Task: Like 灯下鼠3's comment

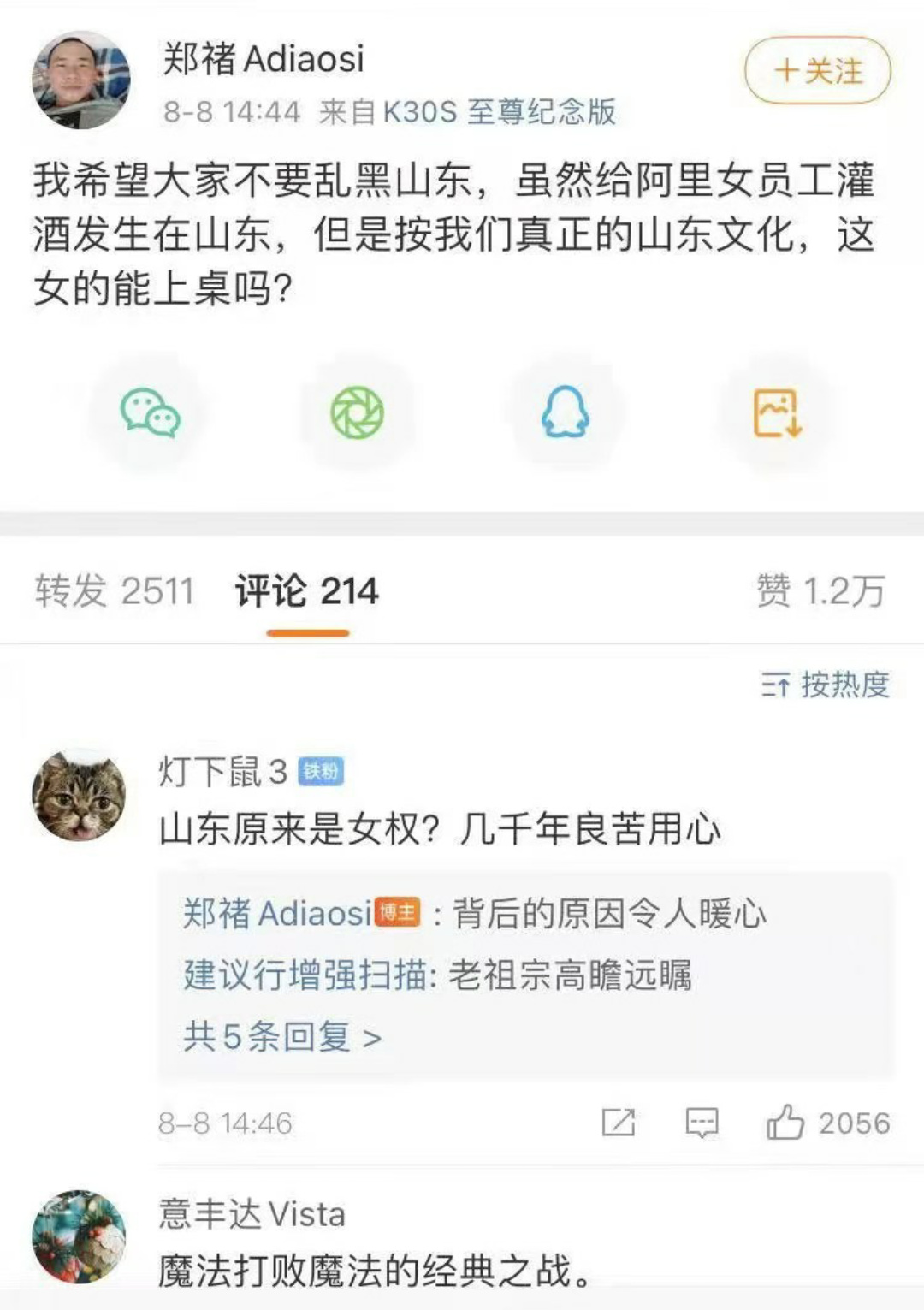Action: pos(785,1123)
